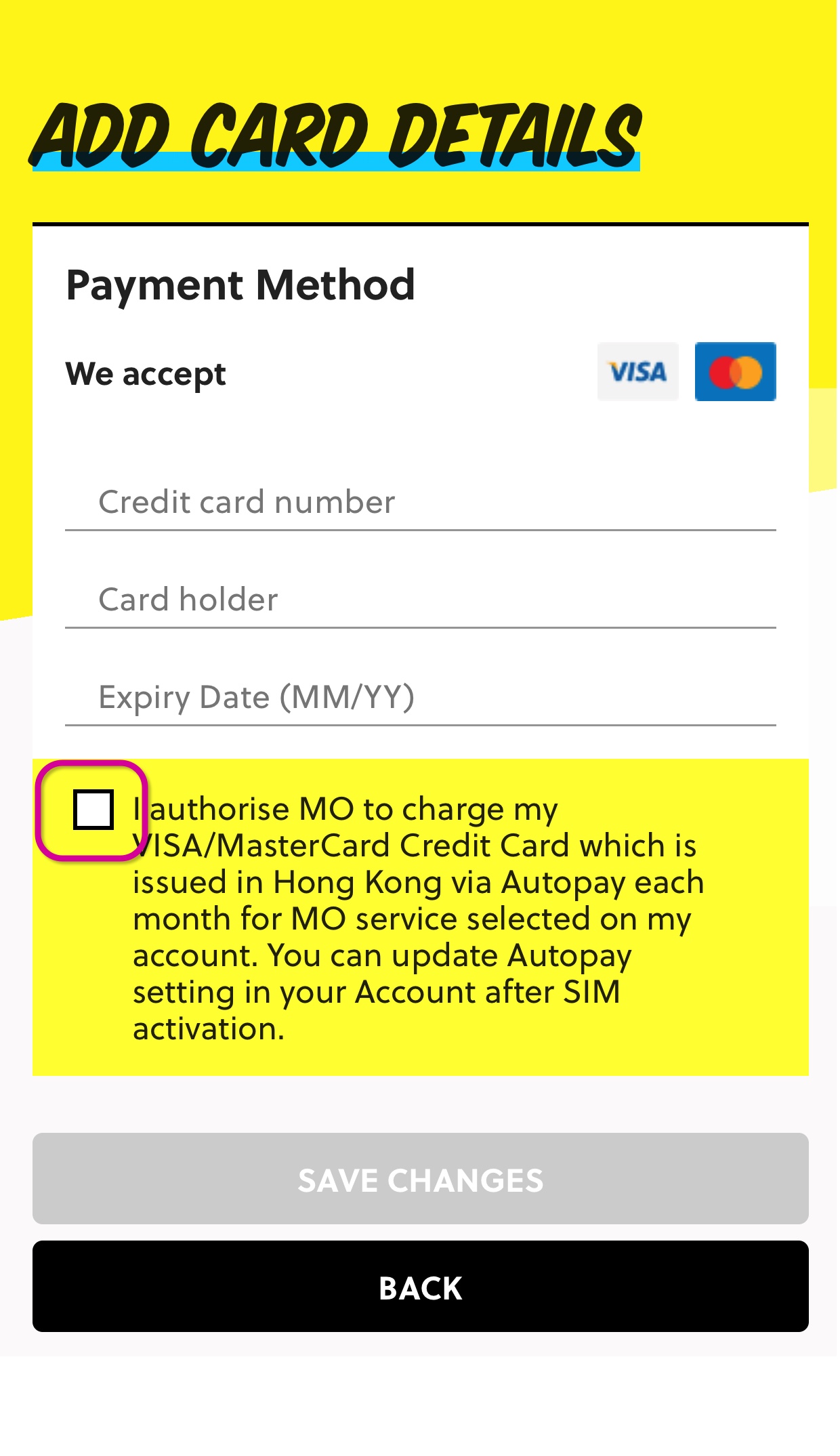Select the Expiry Date (MM/YY) field

tap(420, 698)
